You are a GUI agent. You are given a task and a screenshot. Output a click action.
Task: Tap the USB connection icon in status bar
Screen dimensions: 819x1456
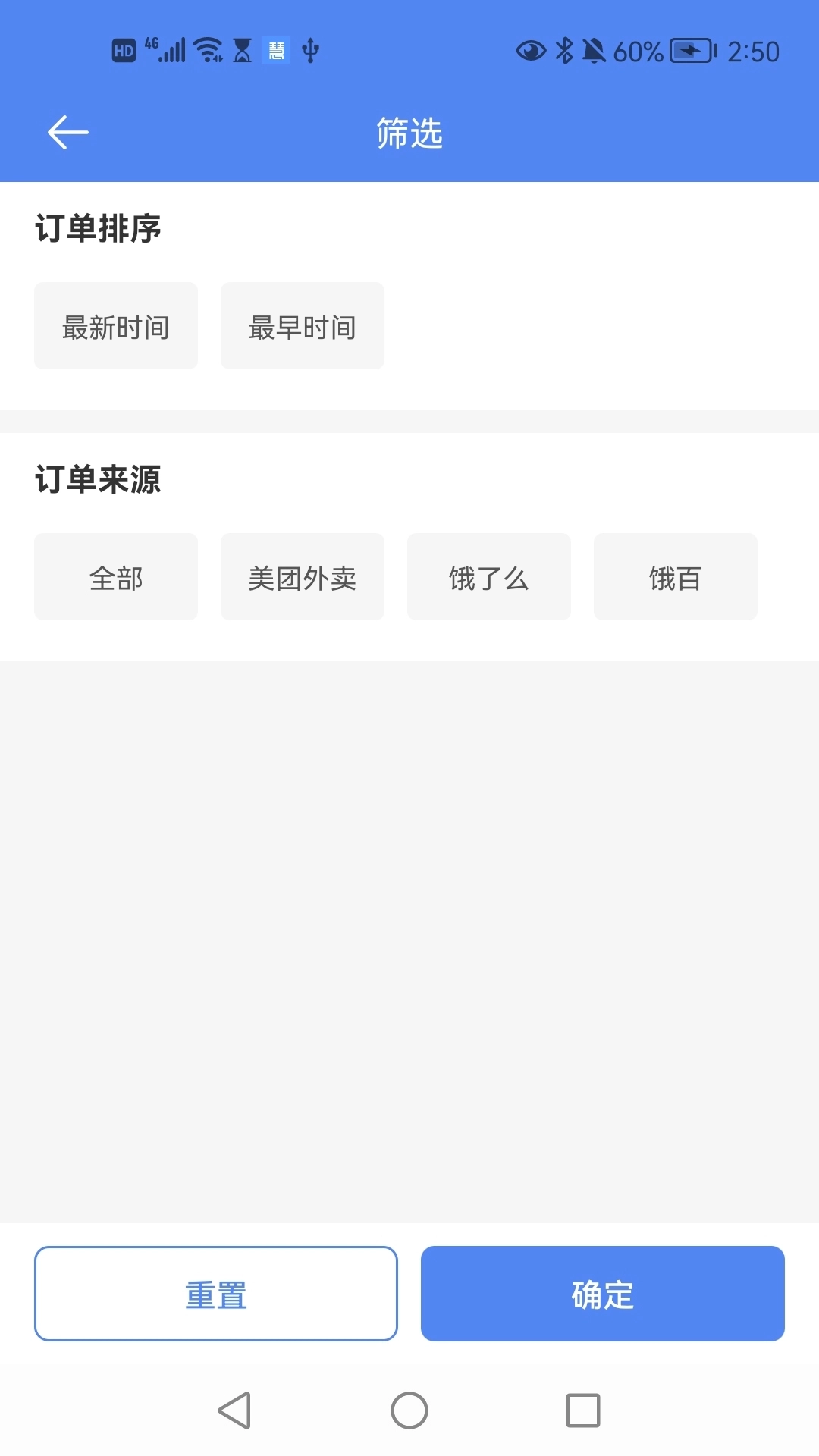coord(309,50)
